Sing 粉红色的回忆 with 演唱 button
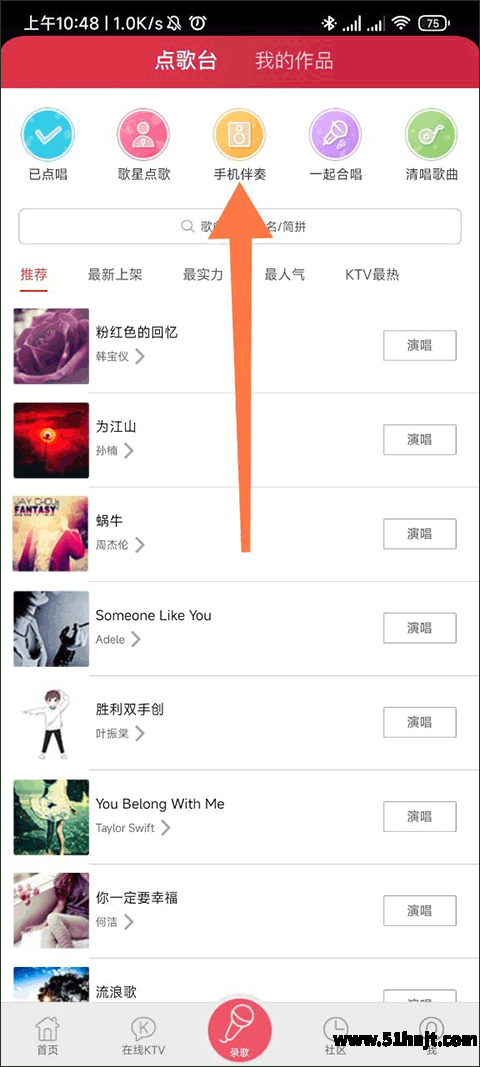Screen dimensions: 480x1067 click(x=419, y=346)
